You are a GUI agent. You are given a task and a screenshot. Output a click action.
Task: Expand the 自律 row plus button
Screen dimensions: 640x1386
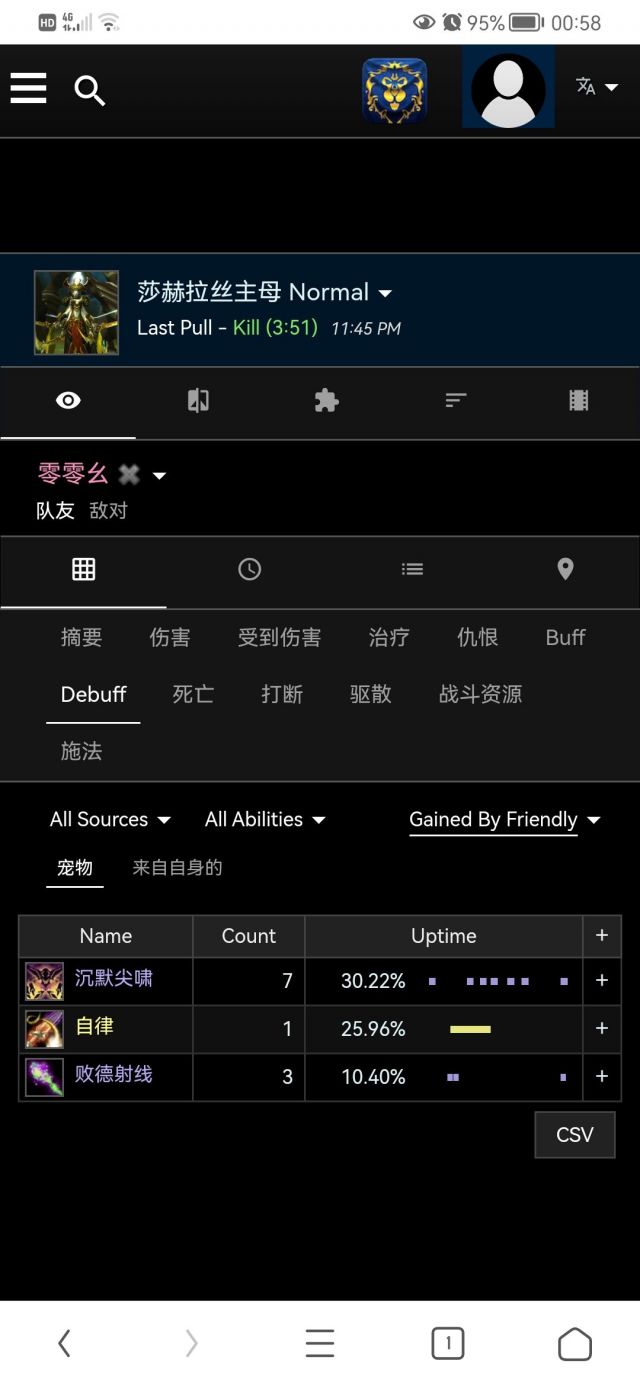(x=601, y=1028)
